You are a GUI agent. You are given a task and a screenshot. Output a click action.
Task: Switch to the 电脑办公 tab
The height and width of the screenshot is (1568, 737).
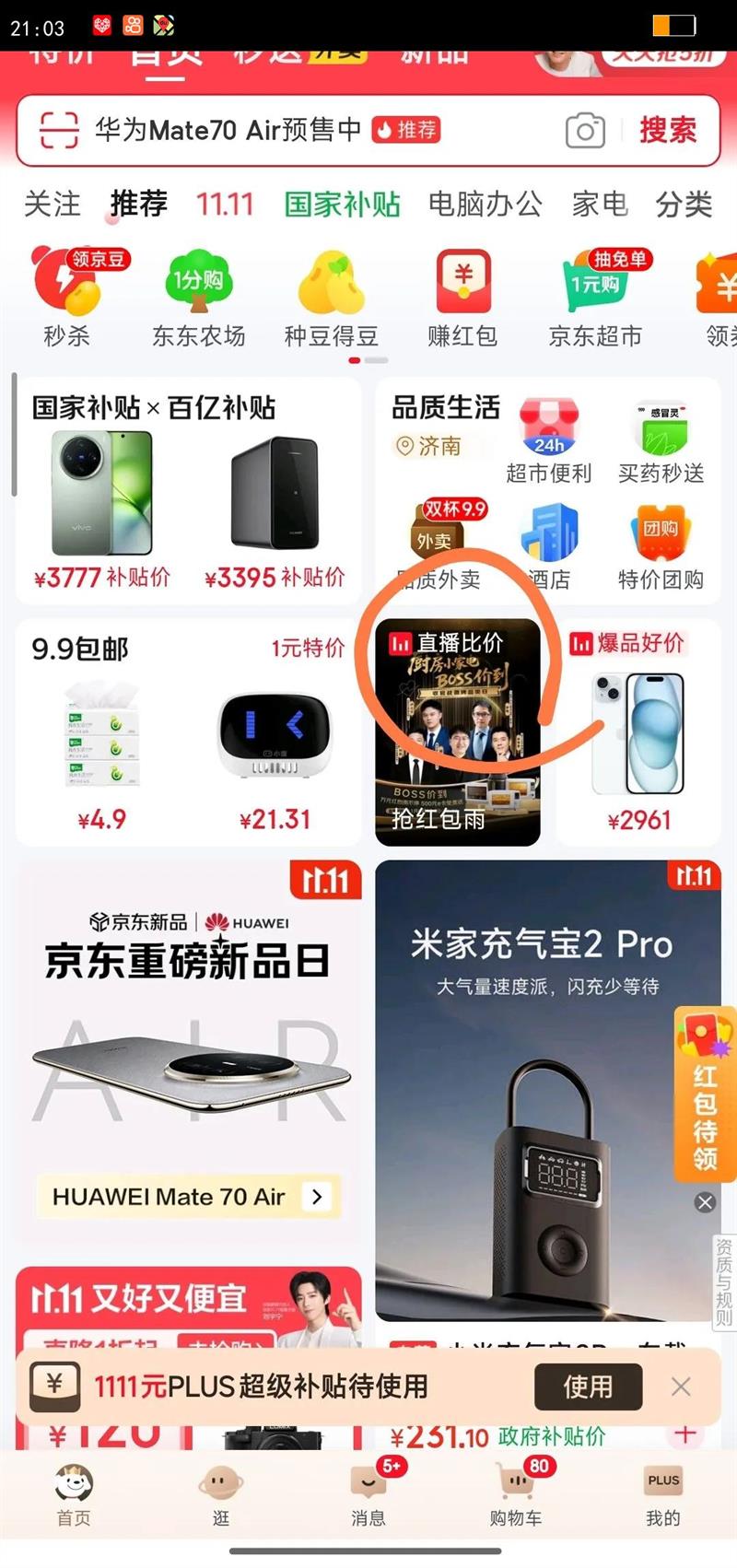point(486,205)
